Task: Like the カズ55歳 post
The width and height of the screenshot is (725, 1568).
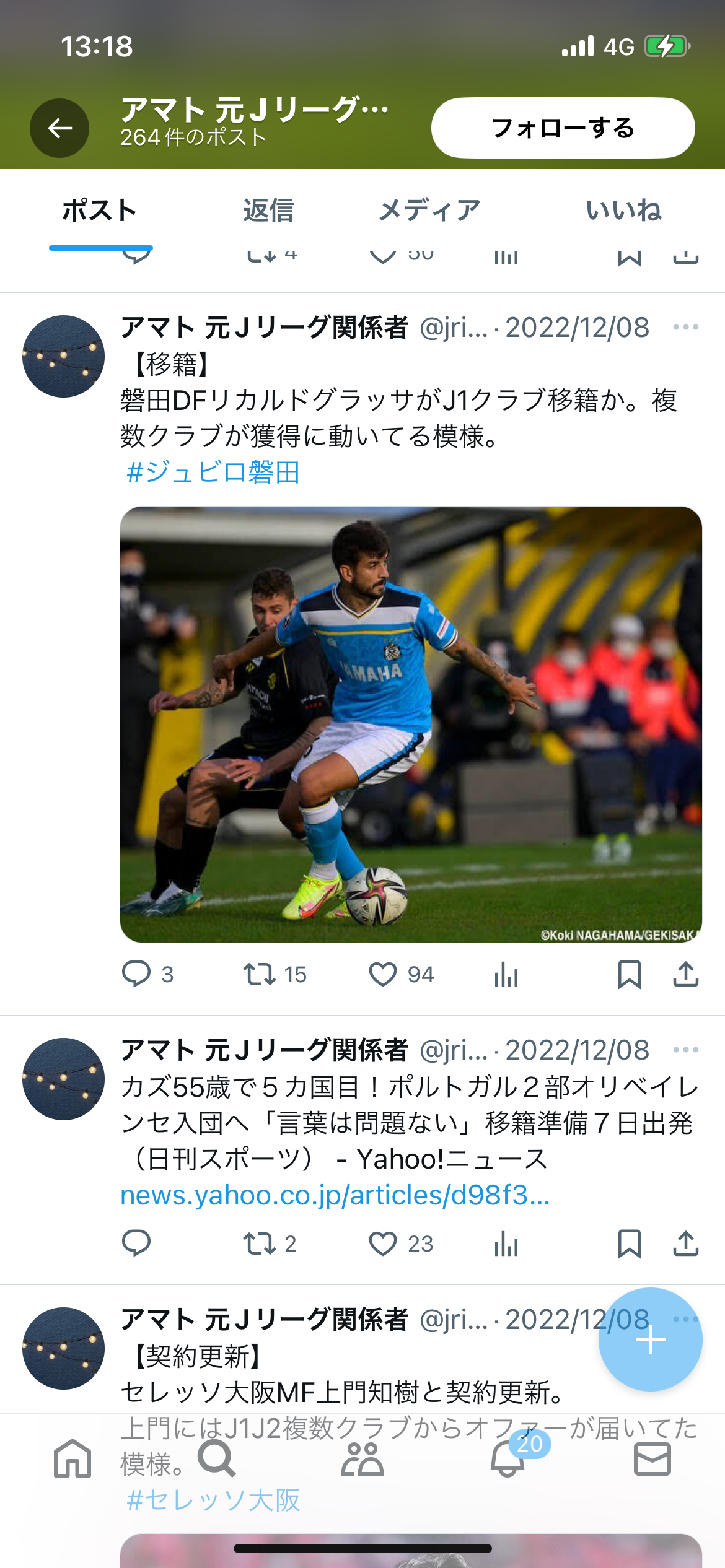Action: coord(383,1244)
